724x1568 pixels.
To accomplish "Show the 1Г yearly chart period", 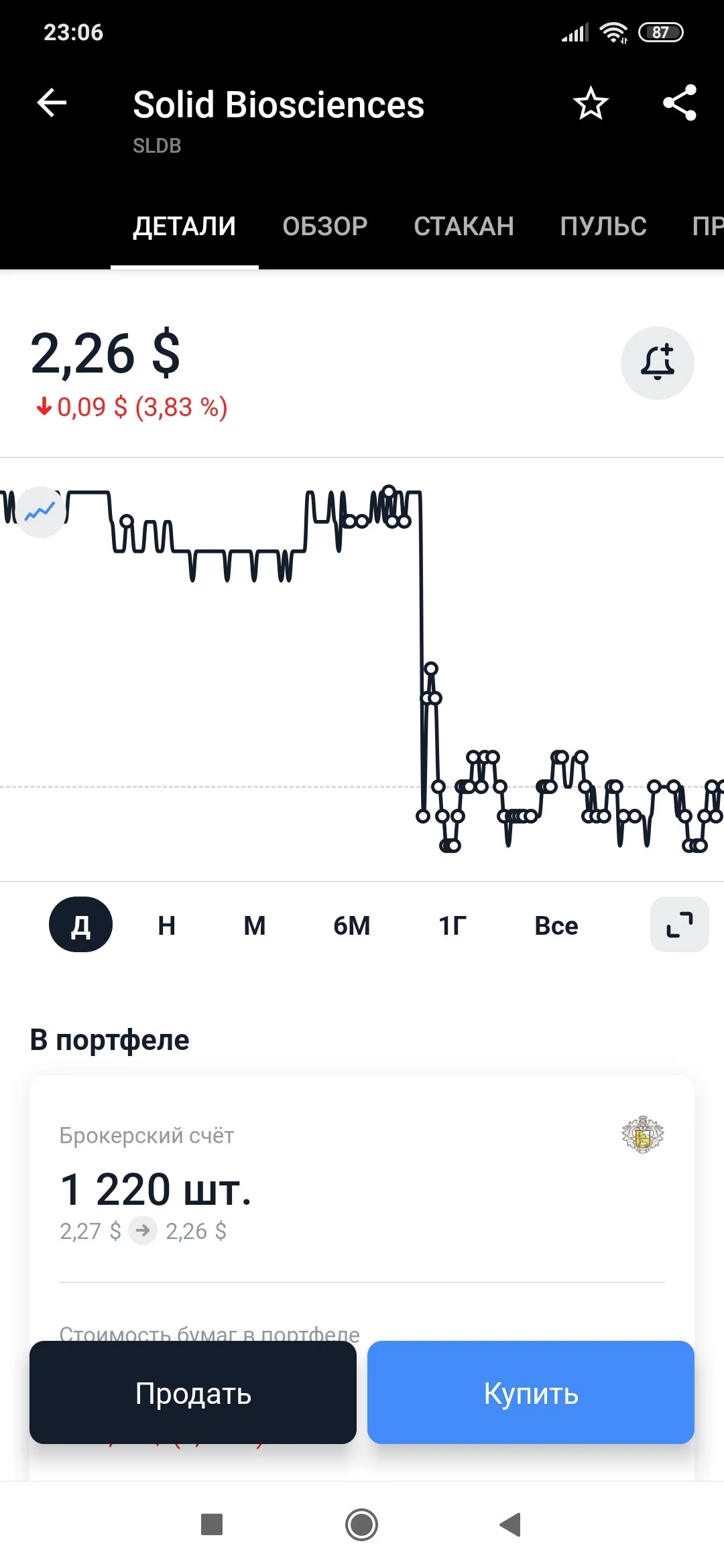I will click(452, 925).
